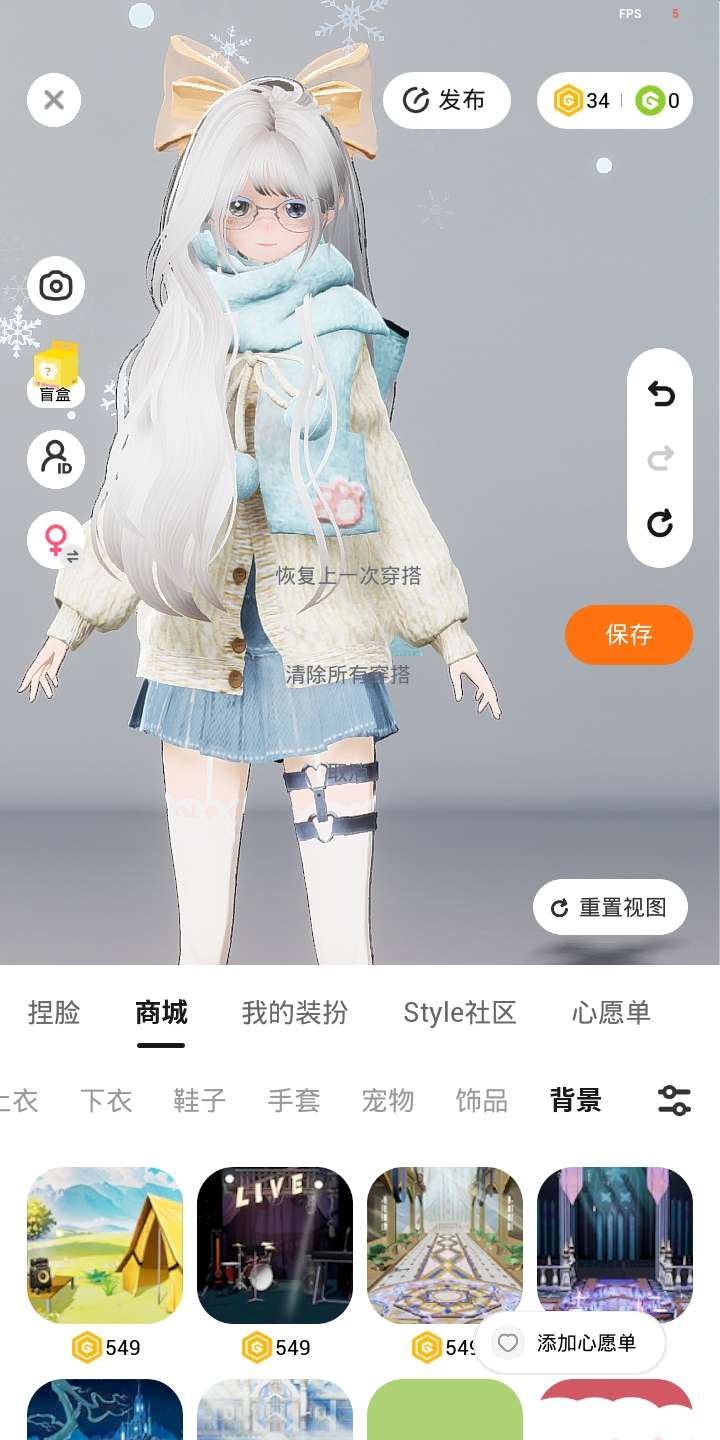
Task: Select the camping tent background
Action: [105, 1245]
